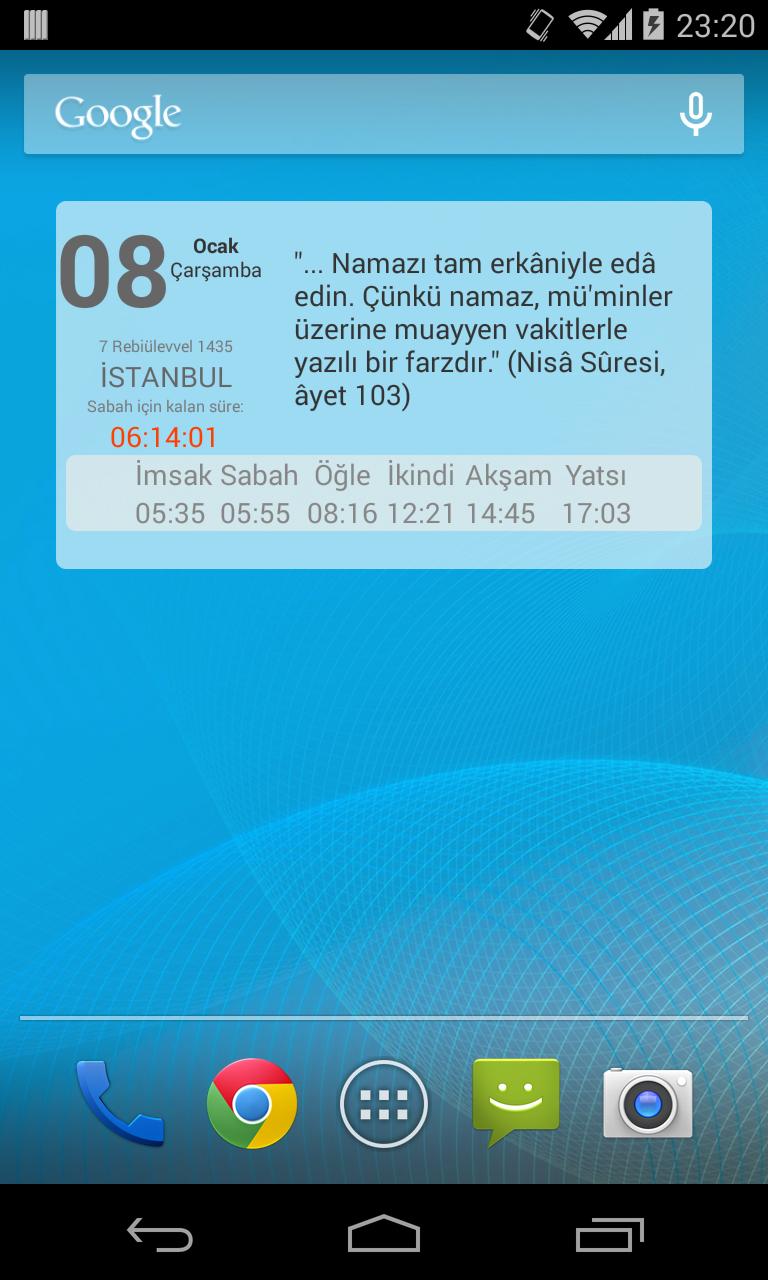Open the app drawer
768x1280 pixels.
[x=384, y=1104]
